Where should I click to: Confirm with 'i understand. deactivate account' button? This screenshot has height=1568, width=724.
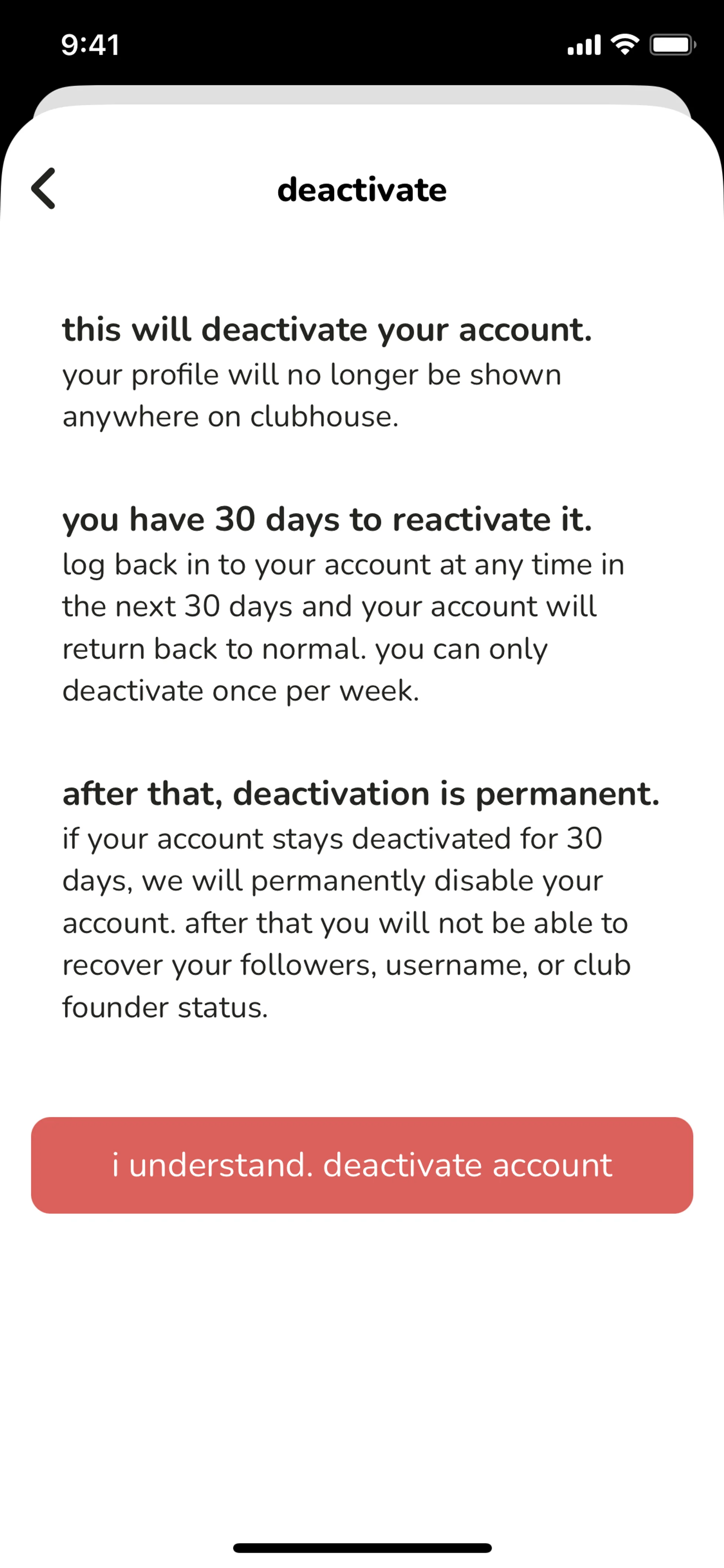coord(362,1165)
